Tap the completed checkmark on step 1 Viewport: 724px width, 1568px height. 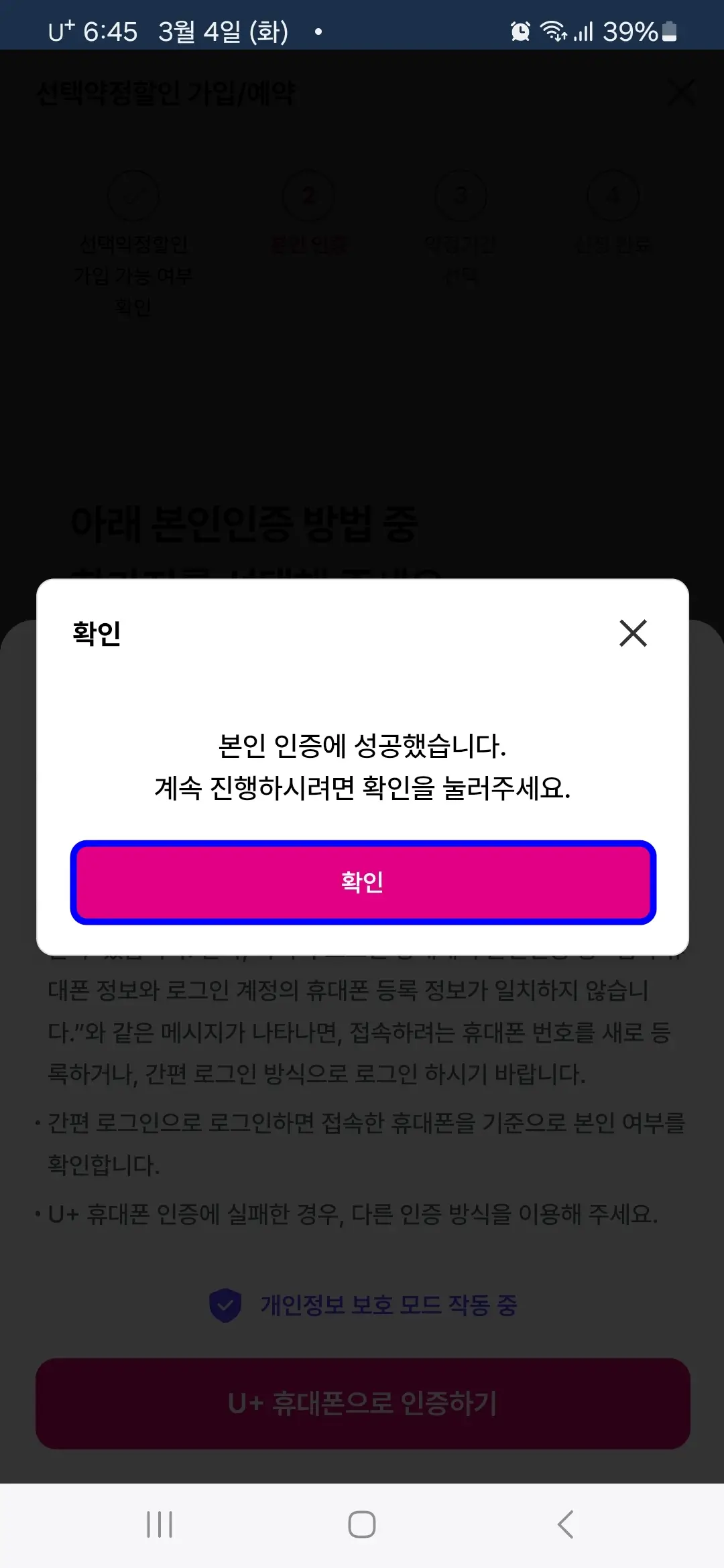(x=133, y=195)
